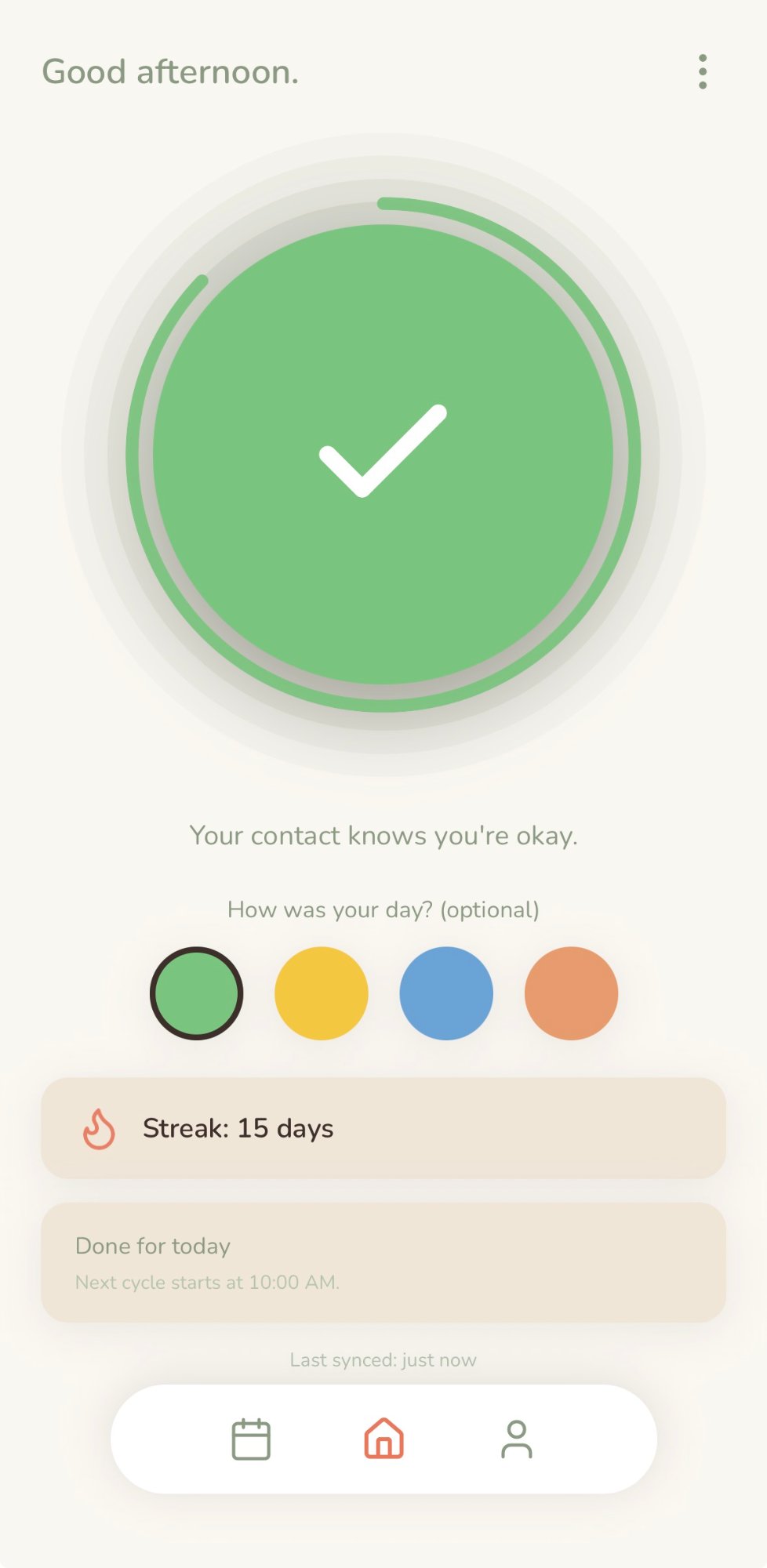Tap the Done for today card

[383, 1261]
